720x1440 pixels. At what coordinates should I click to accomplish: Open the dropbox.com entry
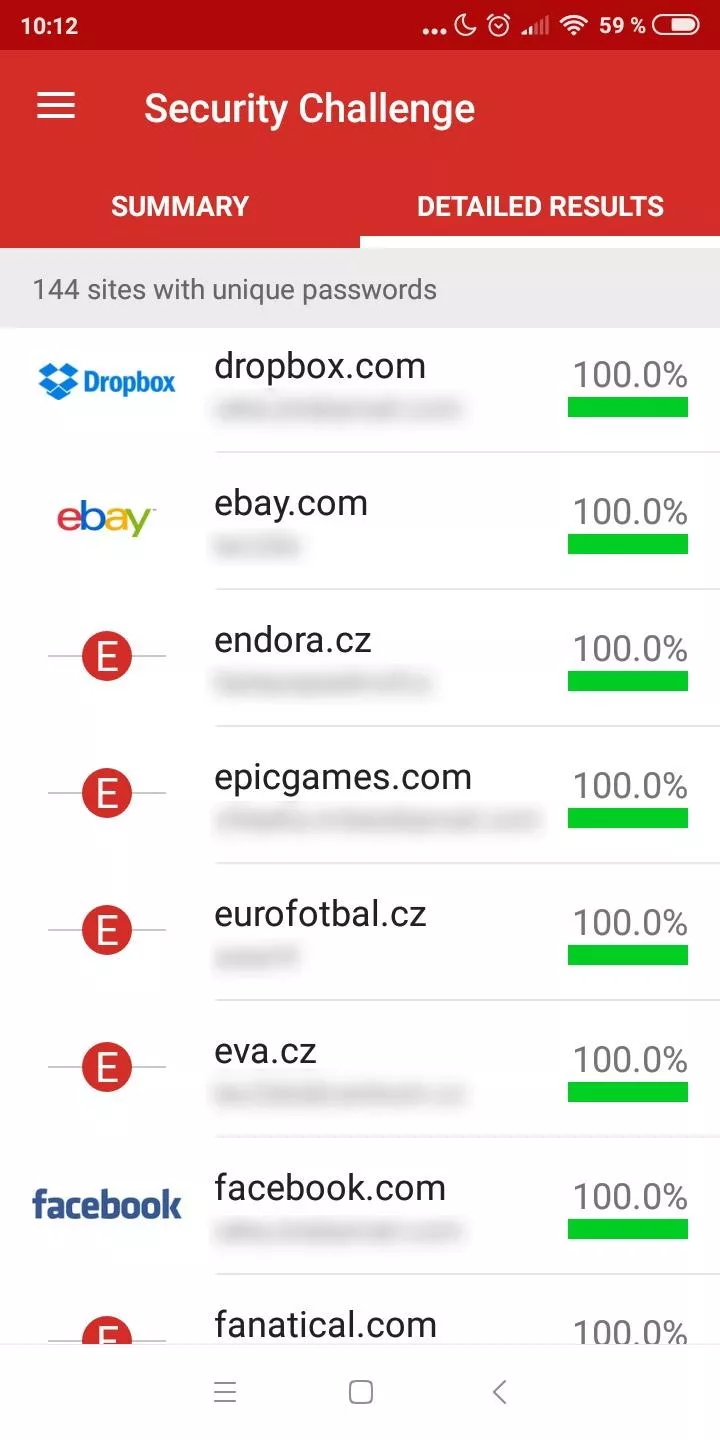click(x=360, y=384)
